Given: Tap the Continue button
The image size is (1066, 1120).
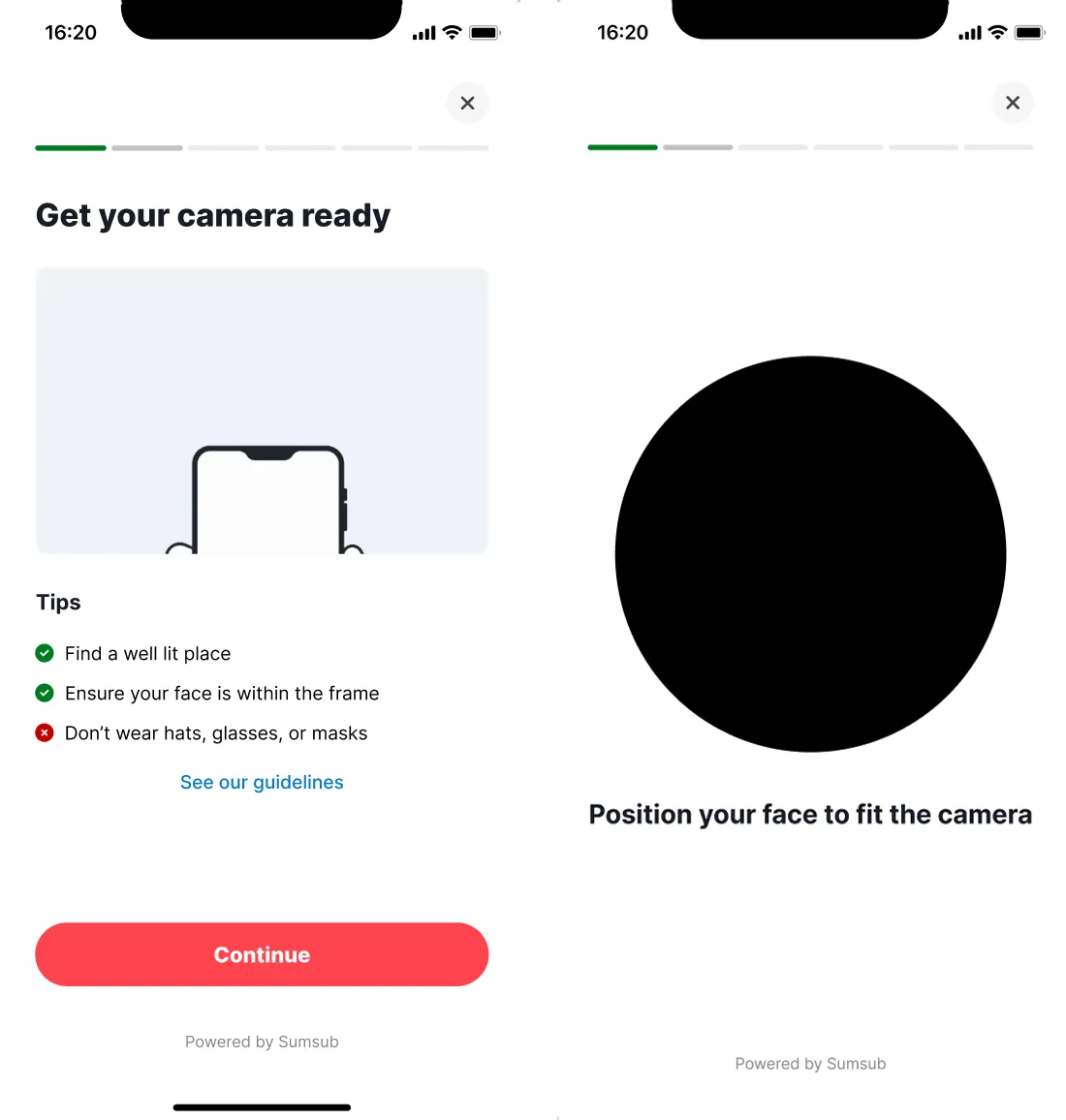Looking at the screenshot, I should pos(262,954).
